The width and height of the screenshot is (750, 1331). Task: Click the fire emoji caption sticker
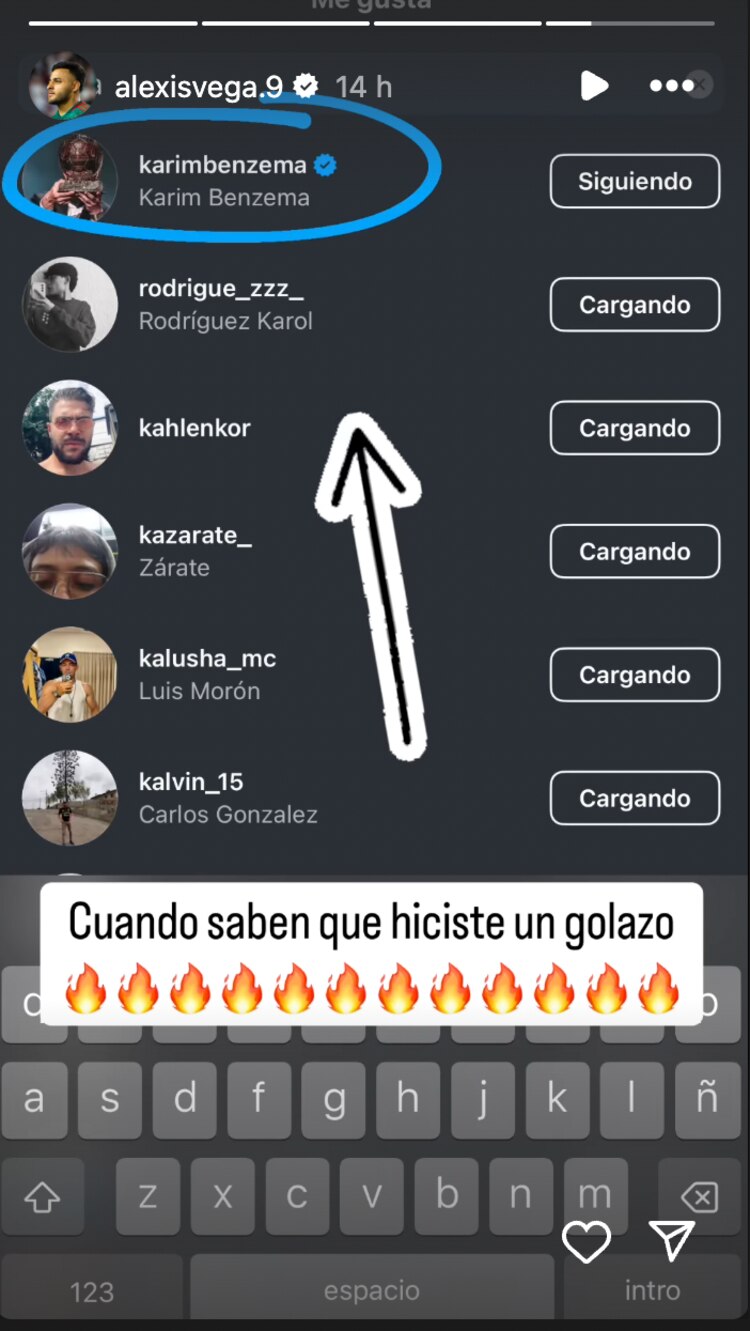[375, 988]
